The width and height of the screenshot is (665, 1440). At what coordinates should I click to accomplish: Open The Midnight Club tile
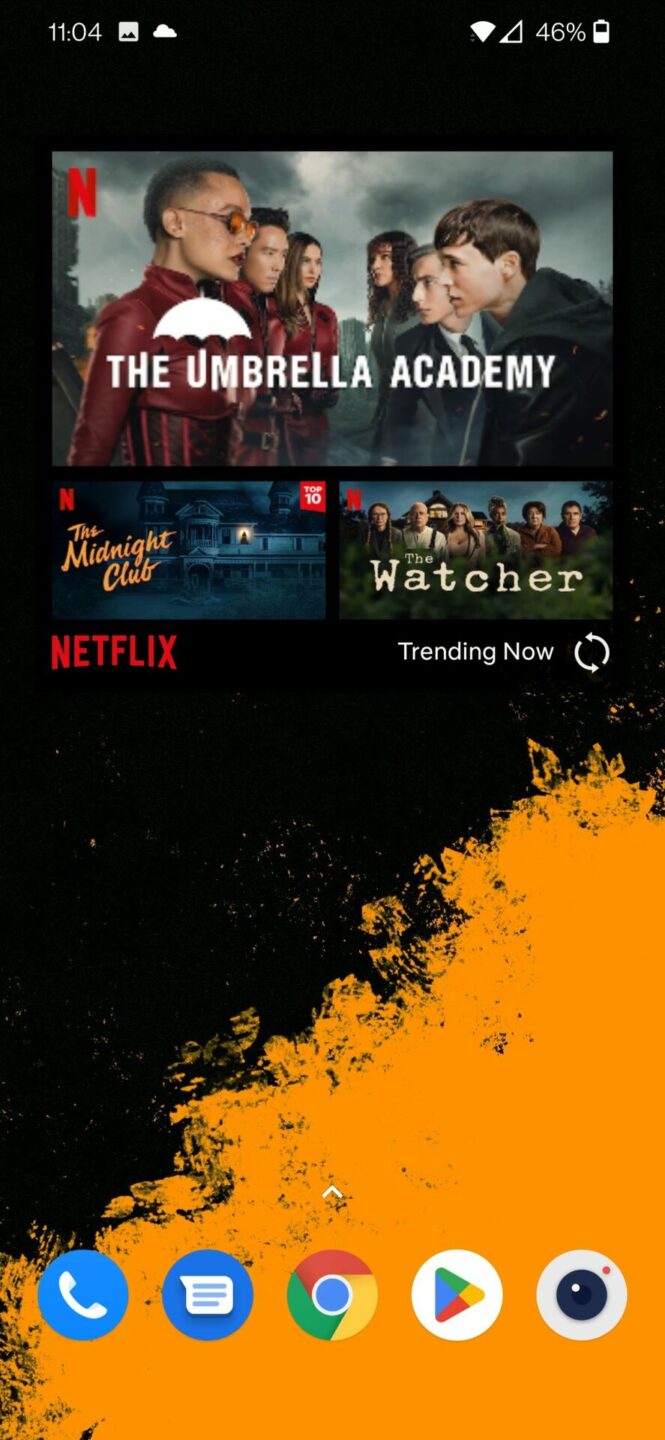[188, 550]
